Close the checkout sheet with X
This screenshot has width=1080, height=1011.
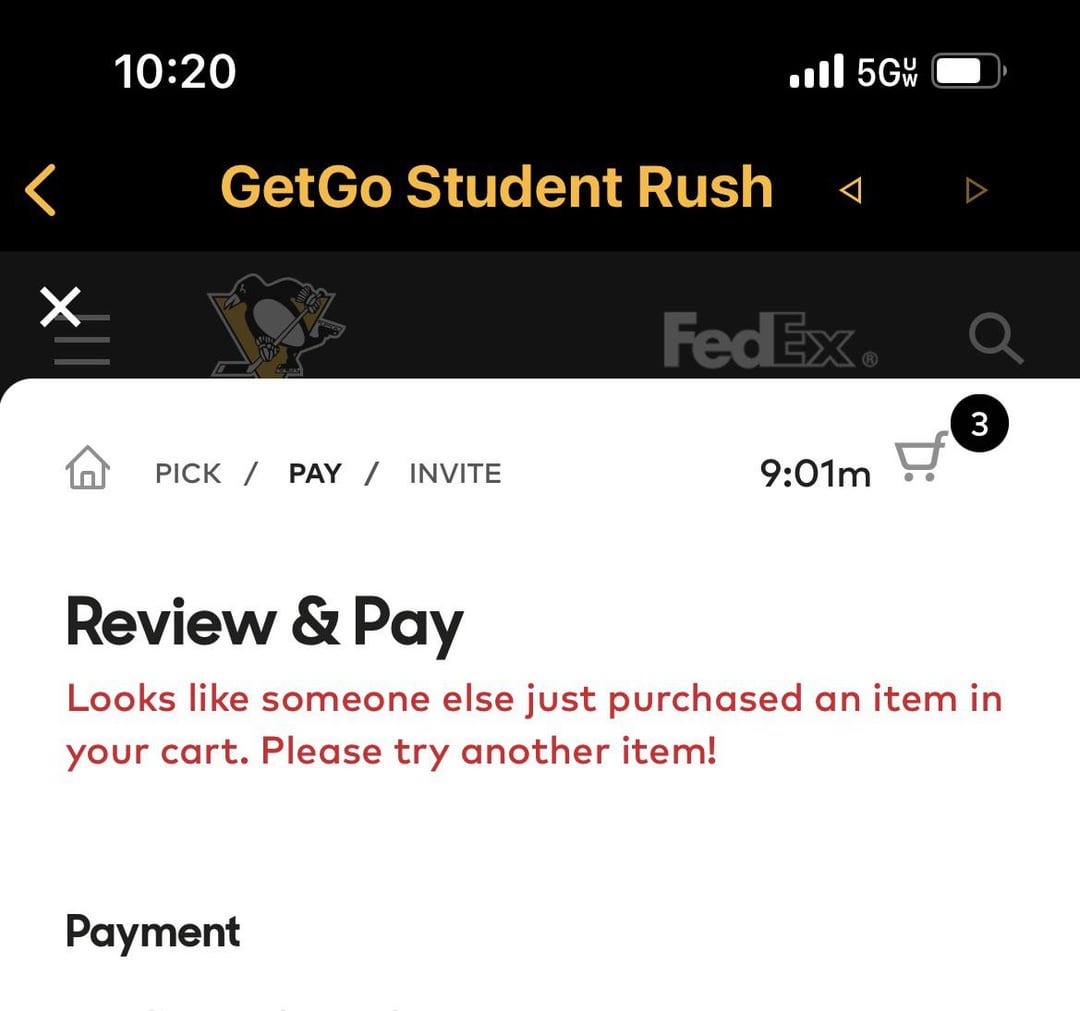61,306
